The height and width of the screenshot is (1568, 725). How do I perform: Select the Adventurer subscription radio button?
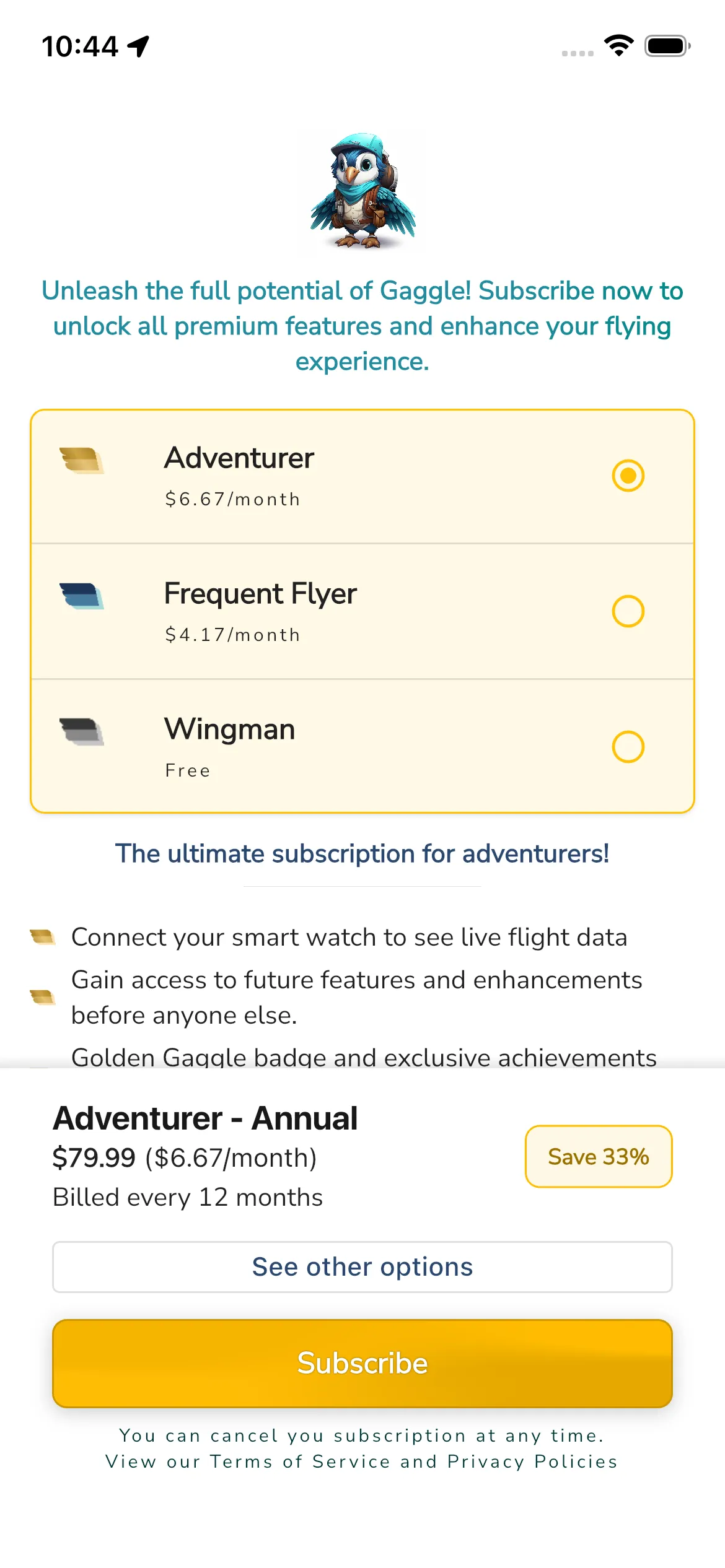click(628, 476)
